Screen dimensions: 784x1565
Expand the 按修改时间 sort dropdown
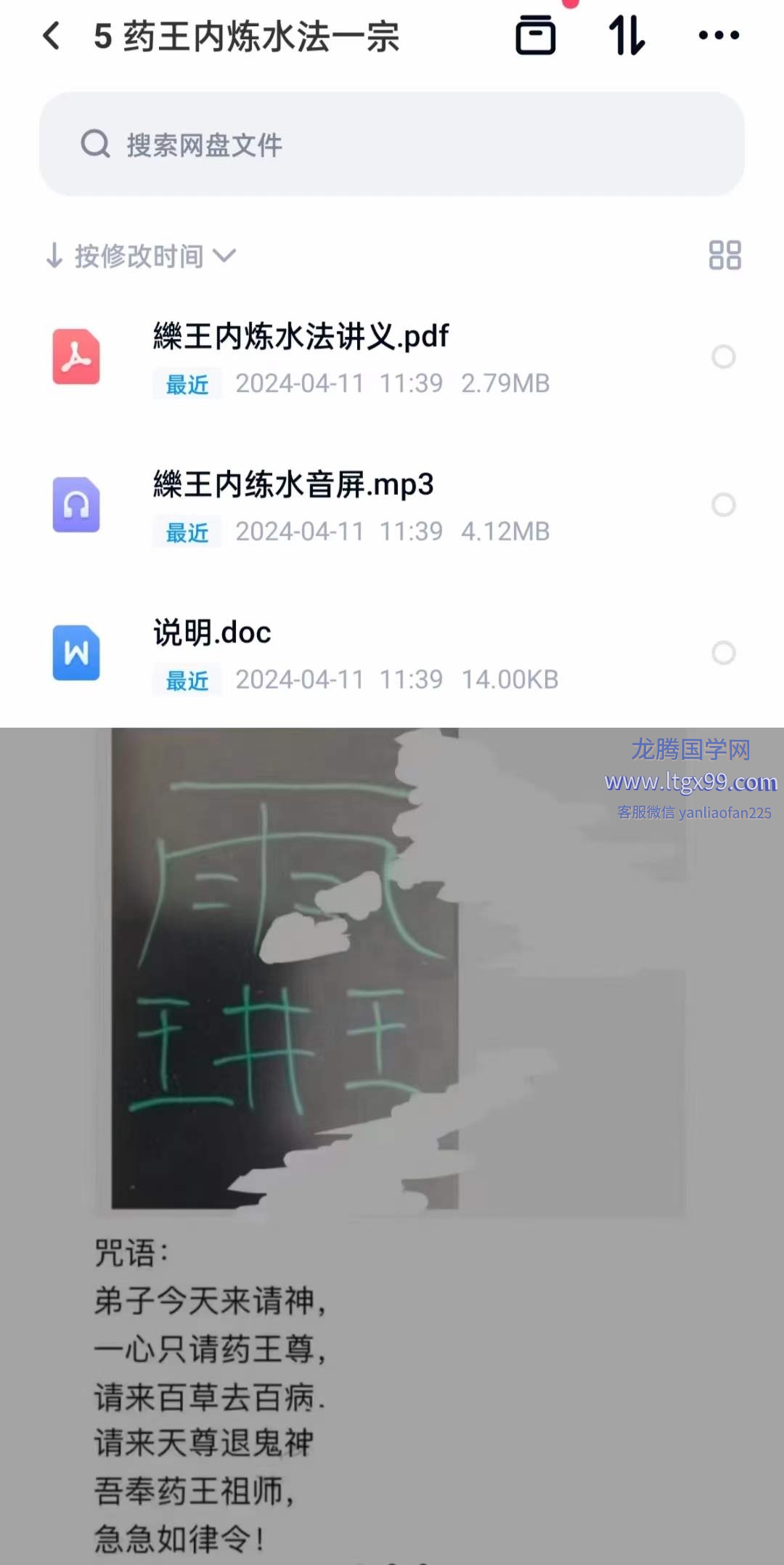click(x=142, y=256)
